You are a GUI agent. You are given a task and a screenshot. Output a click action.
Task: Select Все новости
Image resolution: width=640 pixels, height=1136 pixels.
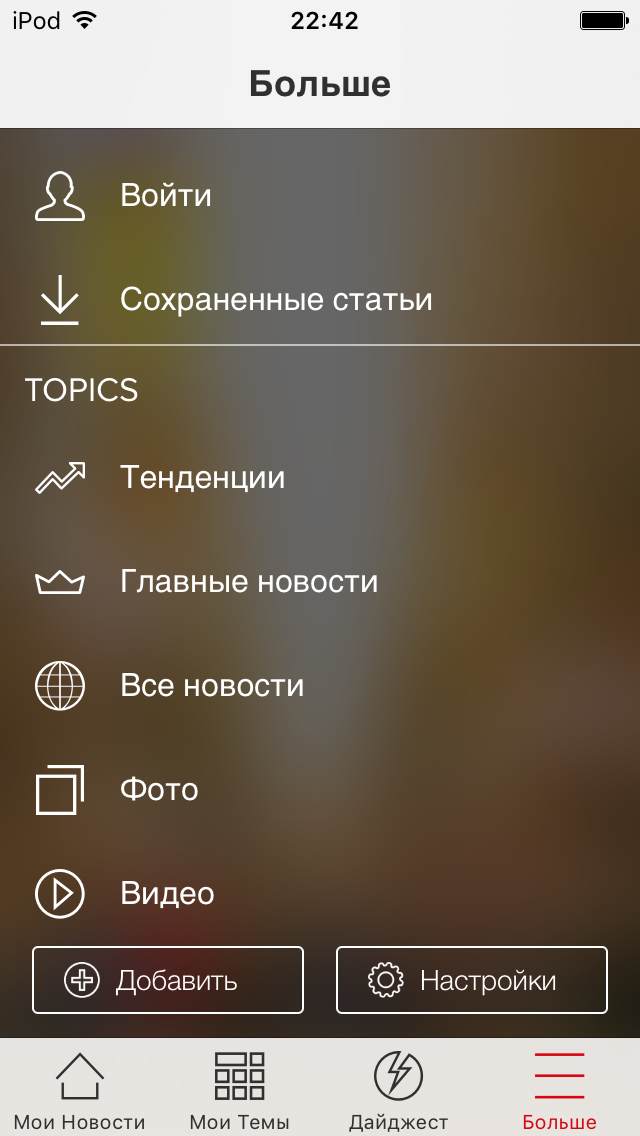[320, 685]
